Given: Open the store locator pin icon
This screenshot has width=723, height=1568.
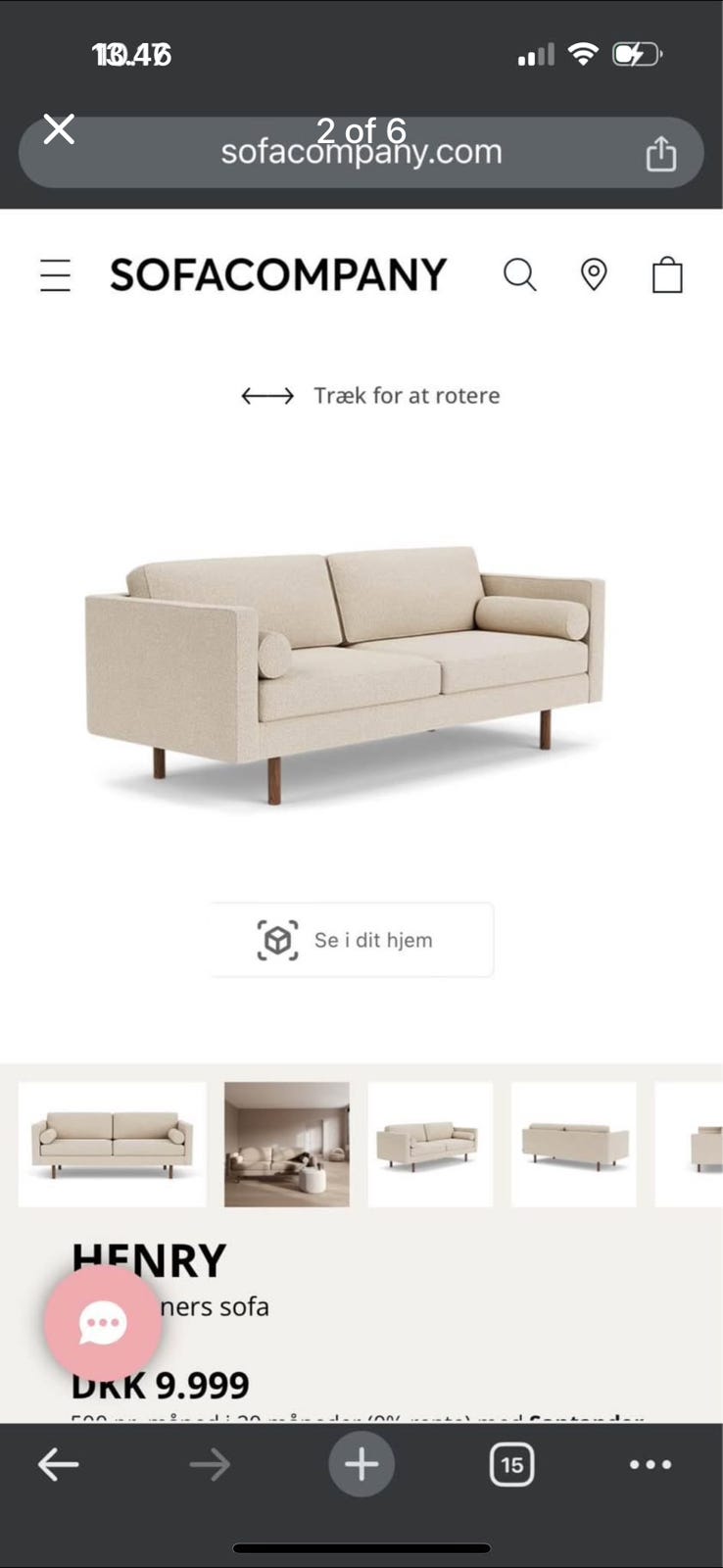Looking at the screenshot, I should [595, 275].
